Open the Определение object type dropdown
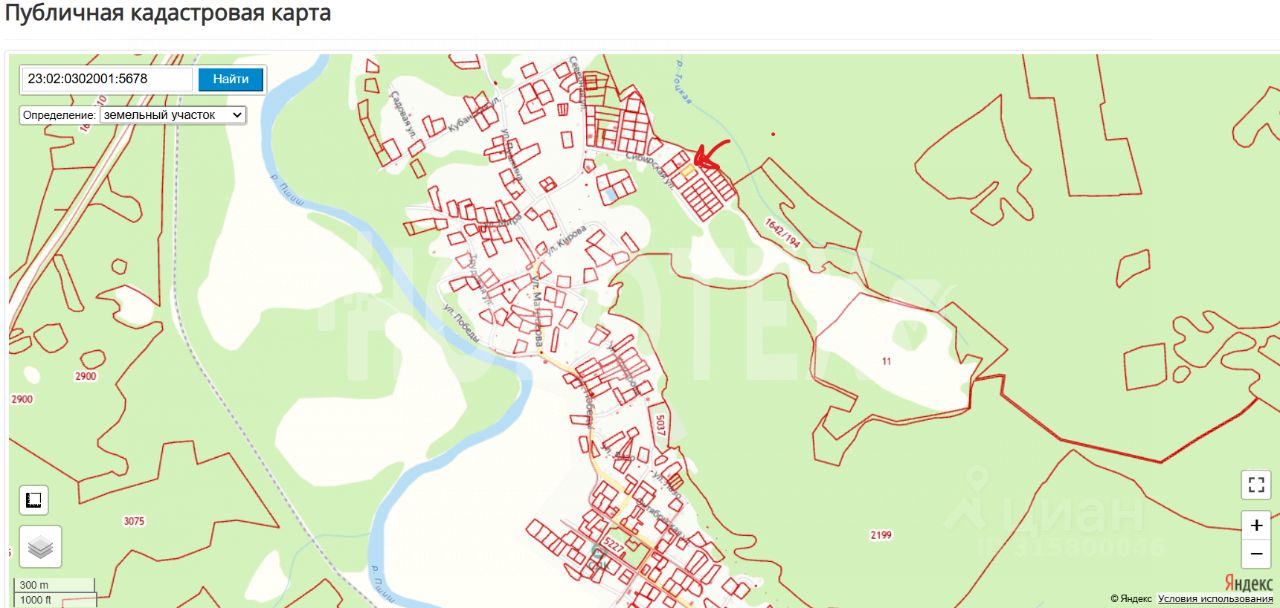1280x608 pixels. point(172,115)
